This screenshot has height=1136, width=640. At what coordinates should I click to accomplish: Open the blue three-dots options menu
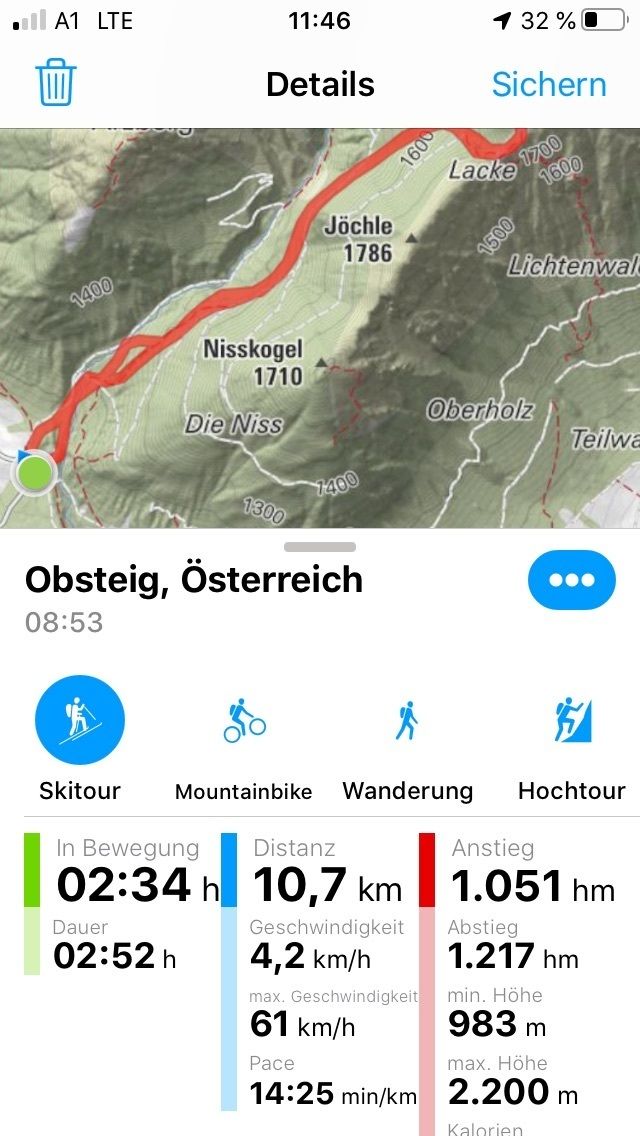tap(571, 580)
